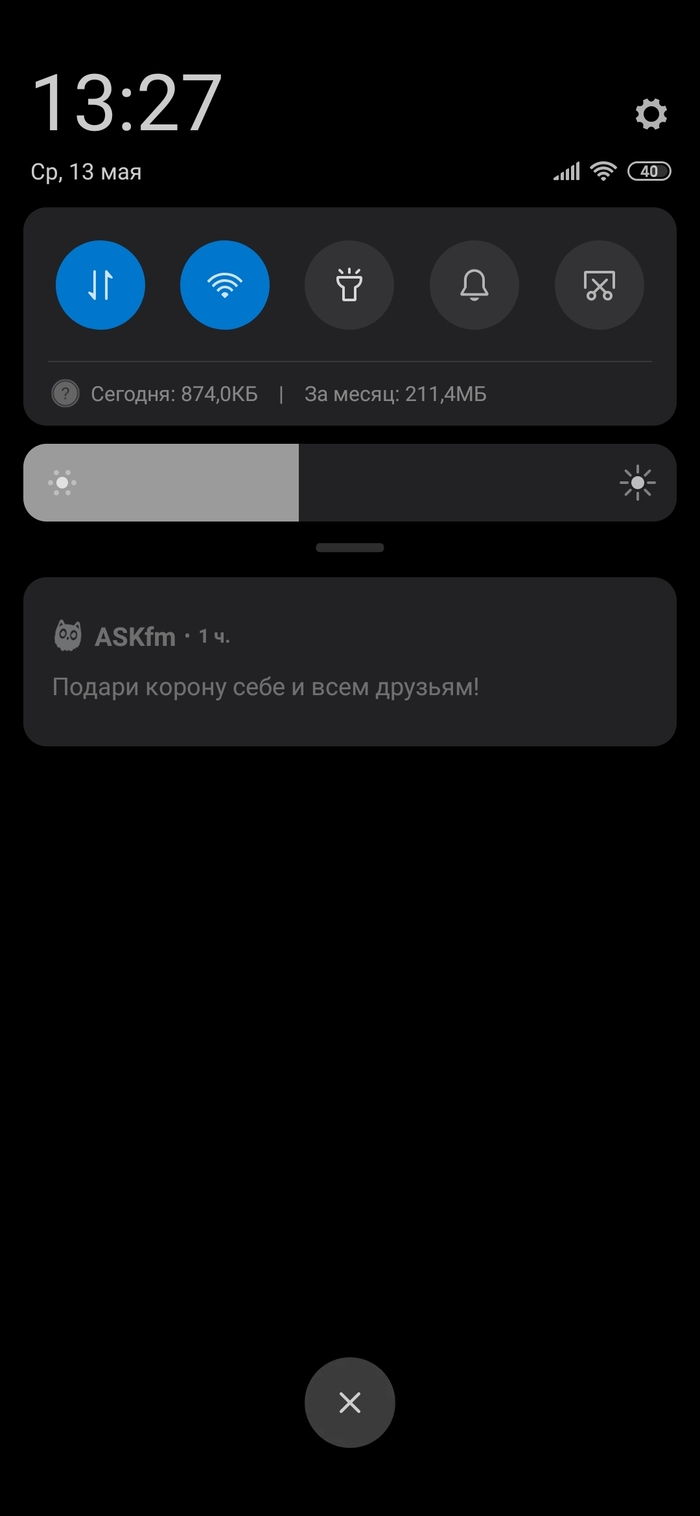This screenshot has height=1516, width=700.
Task: Turn off the mobile data toggle
Action: [x=100, y=285]
